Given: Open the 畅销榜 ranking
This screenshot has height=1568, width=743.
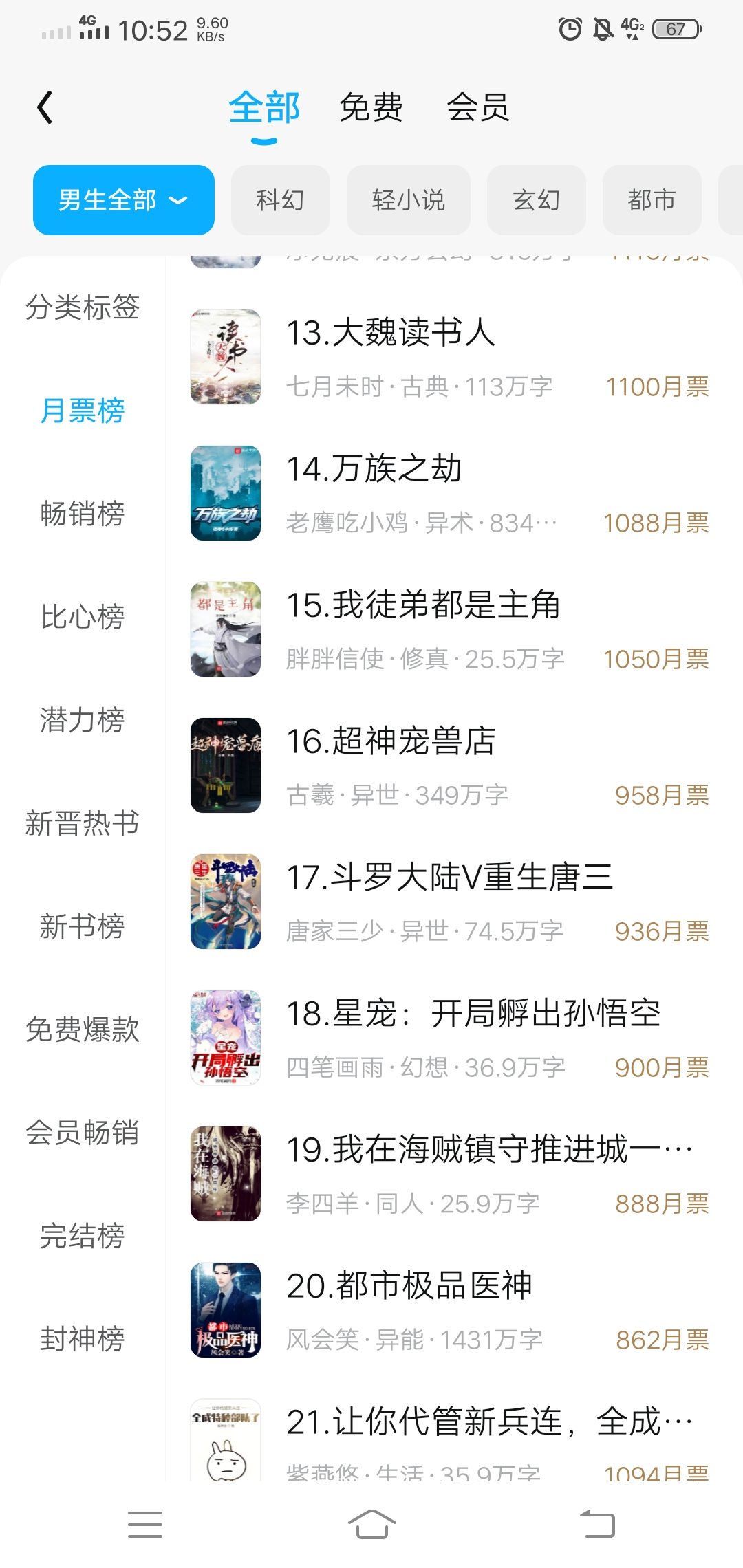Looking at the screenshot, I should point(83,514).
